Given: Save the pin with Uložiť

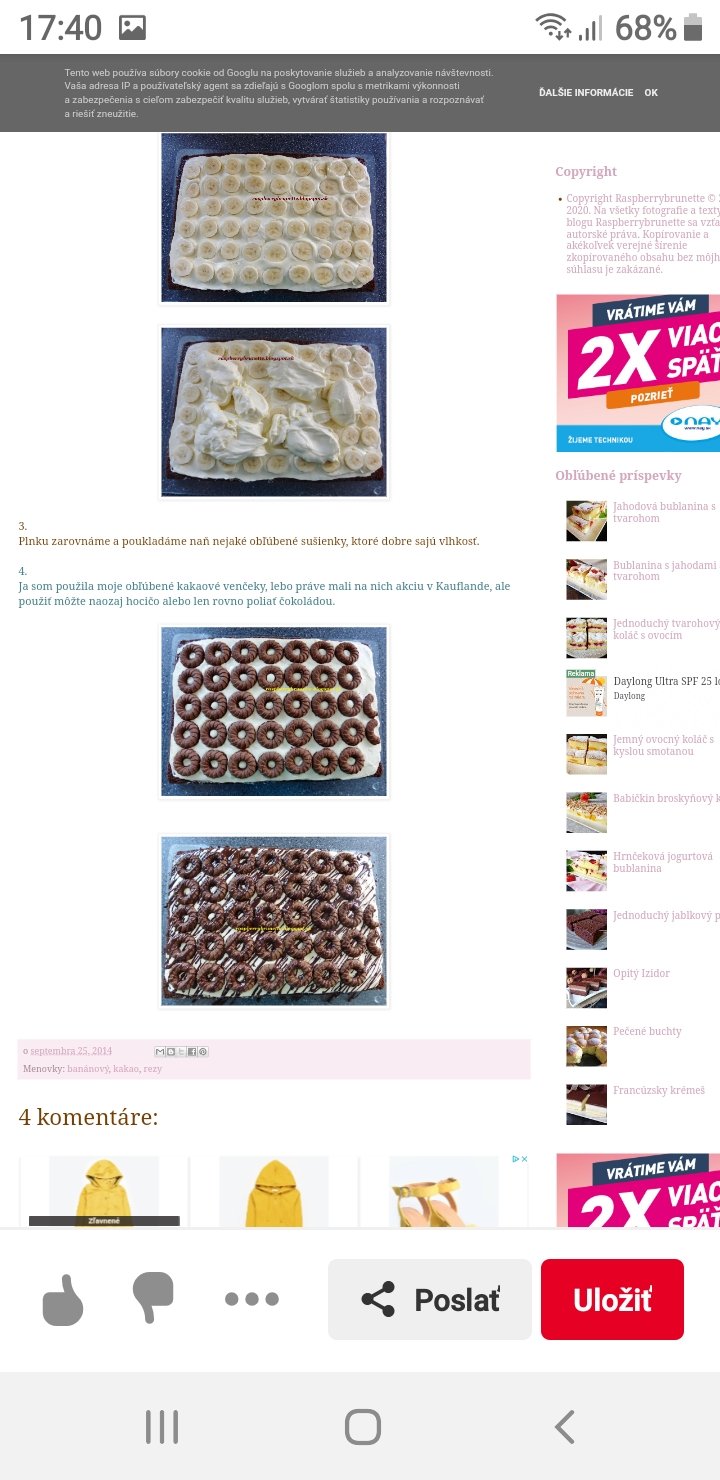Looking at the screenshot, I should point(612,1299).
